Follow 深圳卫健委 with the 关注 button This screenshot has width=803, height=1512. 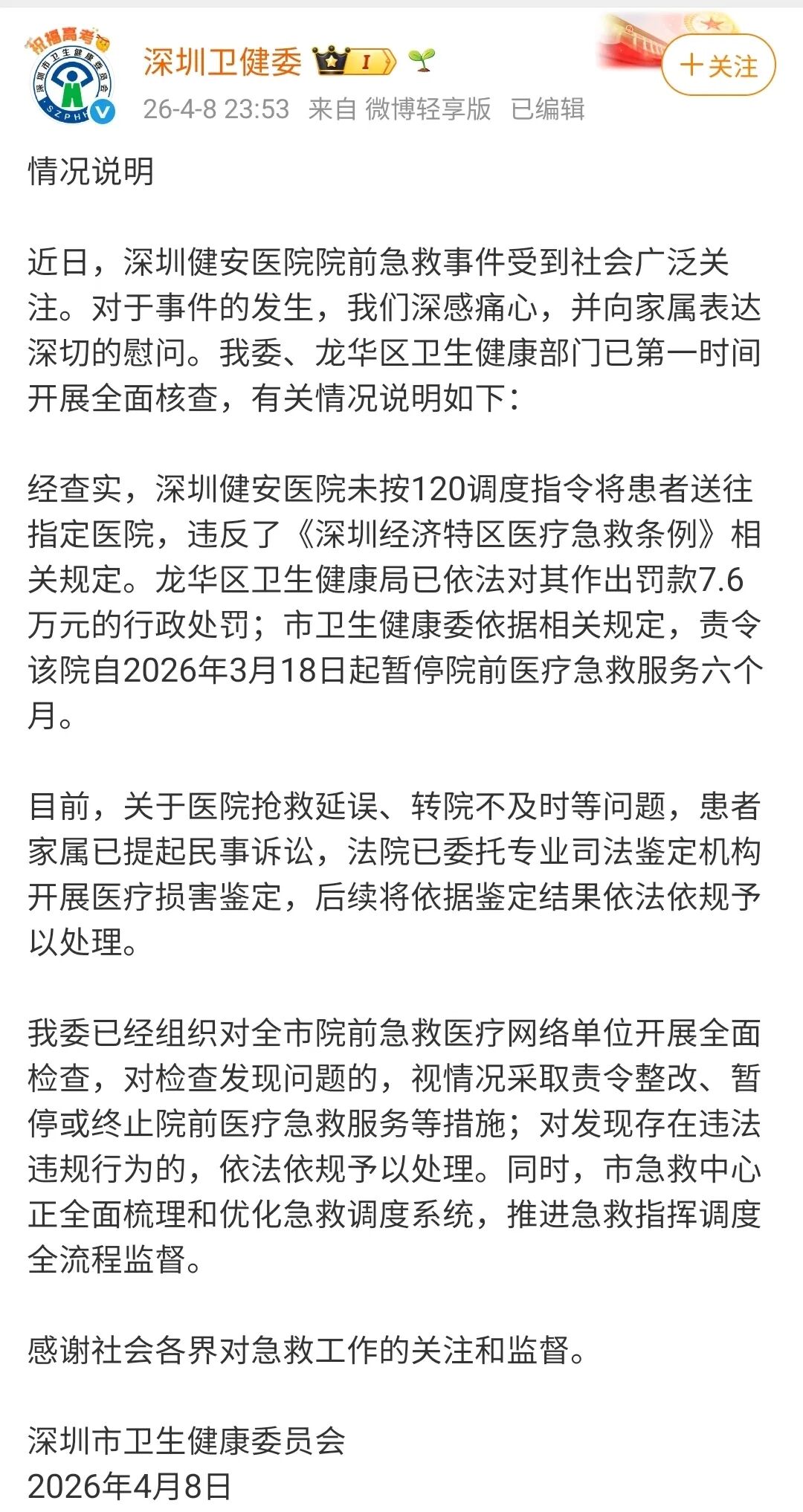(x=718, y=65)
